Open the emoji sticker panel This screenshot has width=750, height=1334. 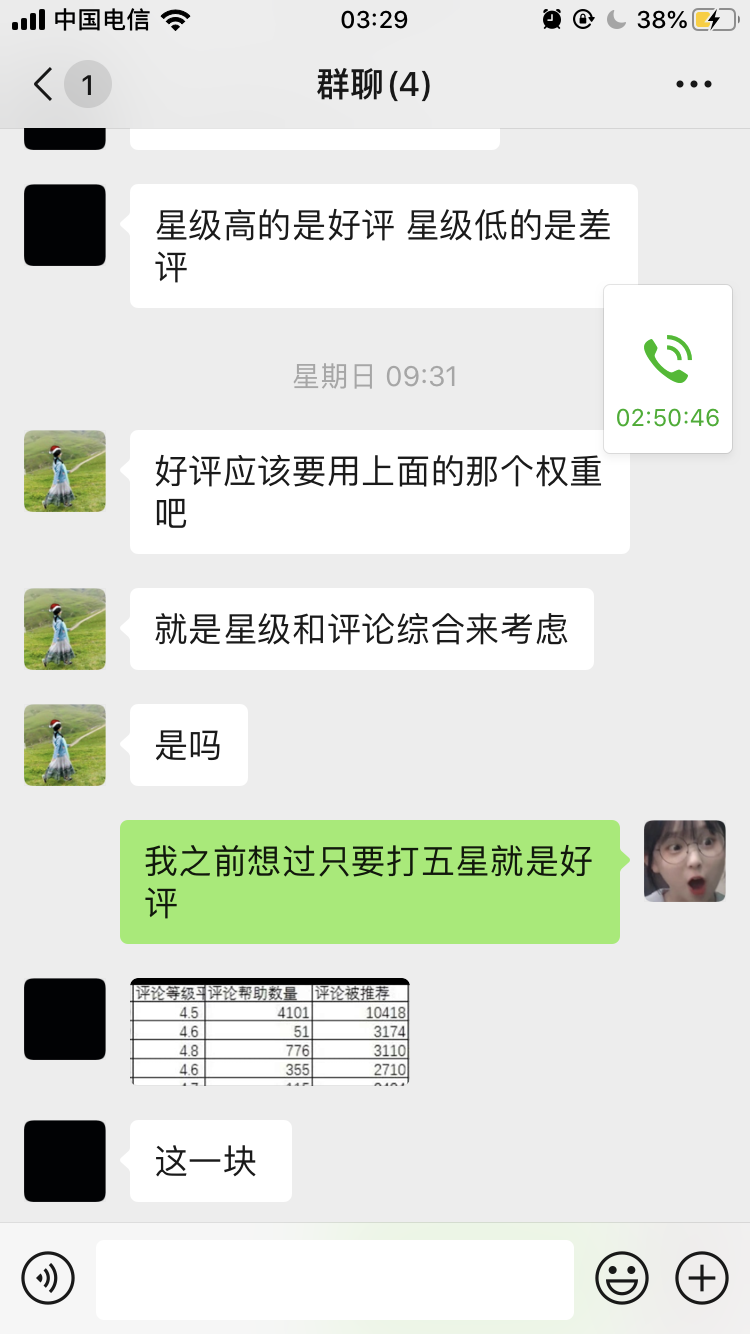pos(622,1278)
